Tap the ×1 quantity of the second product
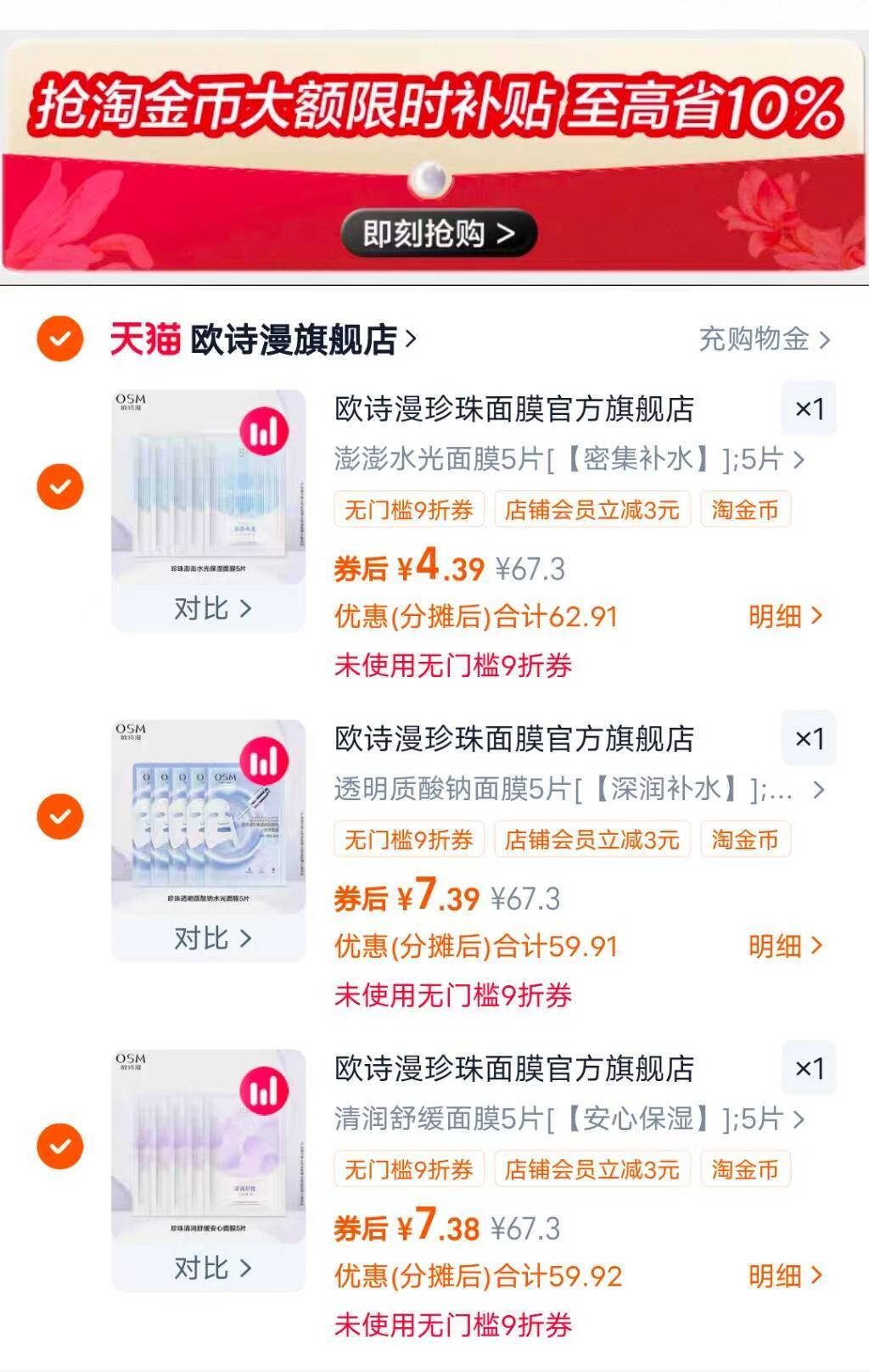This screenshot has width=869, height=1372. click(x=810, y=739)
